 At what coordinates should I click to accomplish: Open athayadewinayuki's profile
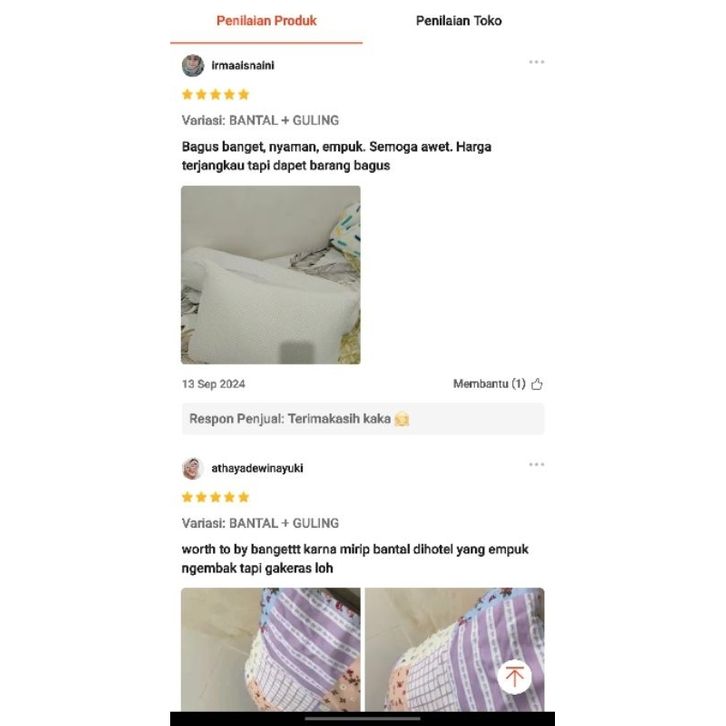click(193, 468)
